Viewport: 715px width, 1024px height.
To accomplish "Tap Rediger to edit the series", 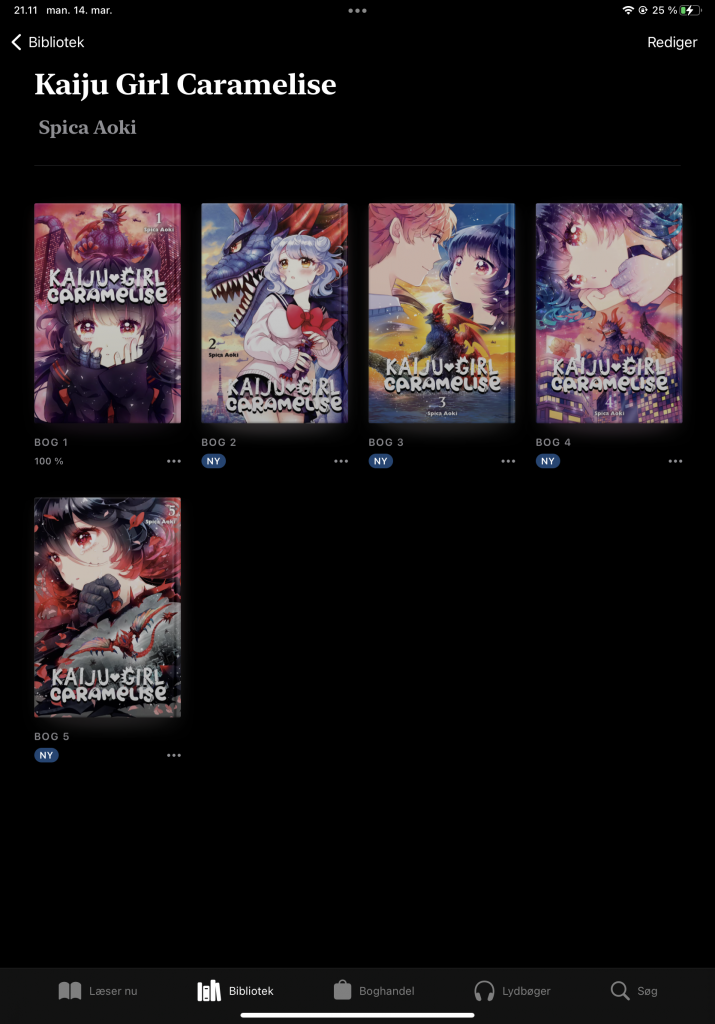I will click(672, 42).
